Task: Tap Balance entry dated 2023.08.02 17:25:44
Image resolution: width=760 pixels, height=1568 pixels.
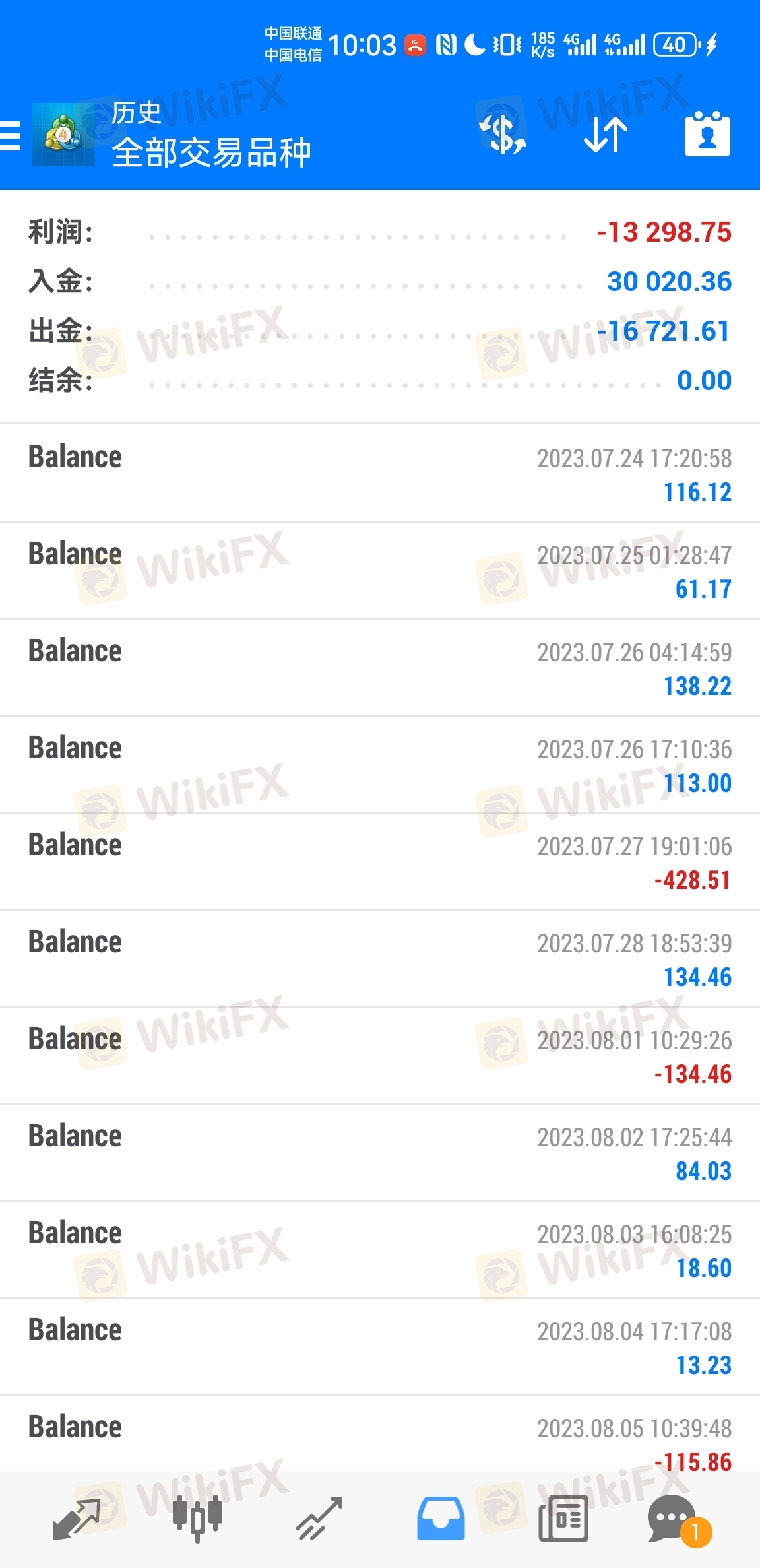Action: tap(380, 1152)
